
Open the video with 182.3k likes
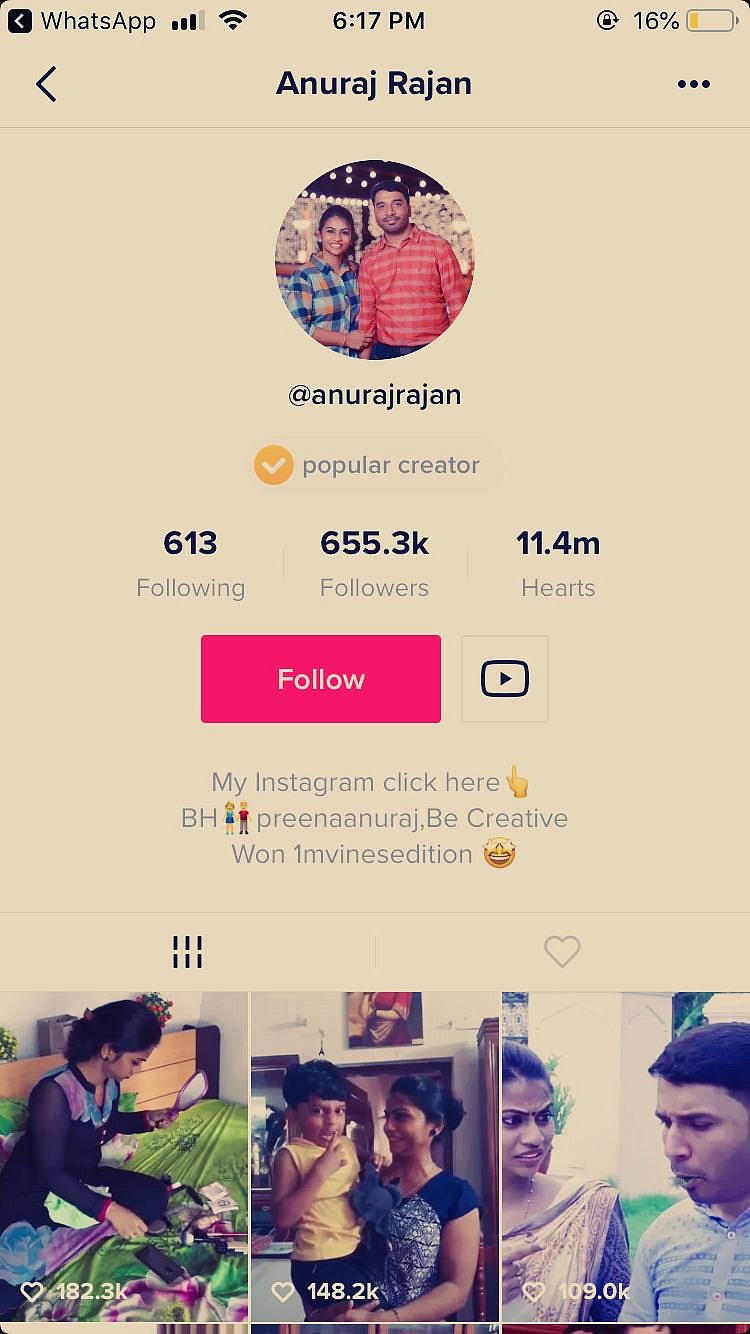point(124,1155)
